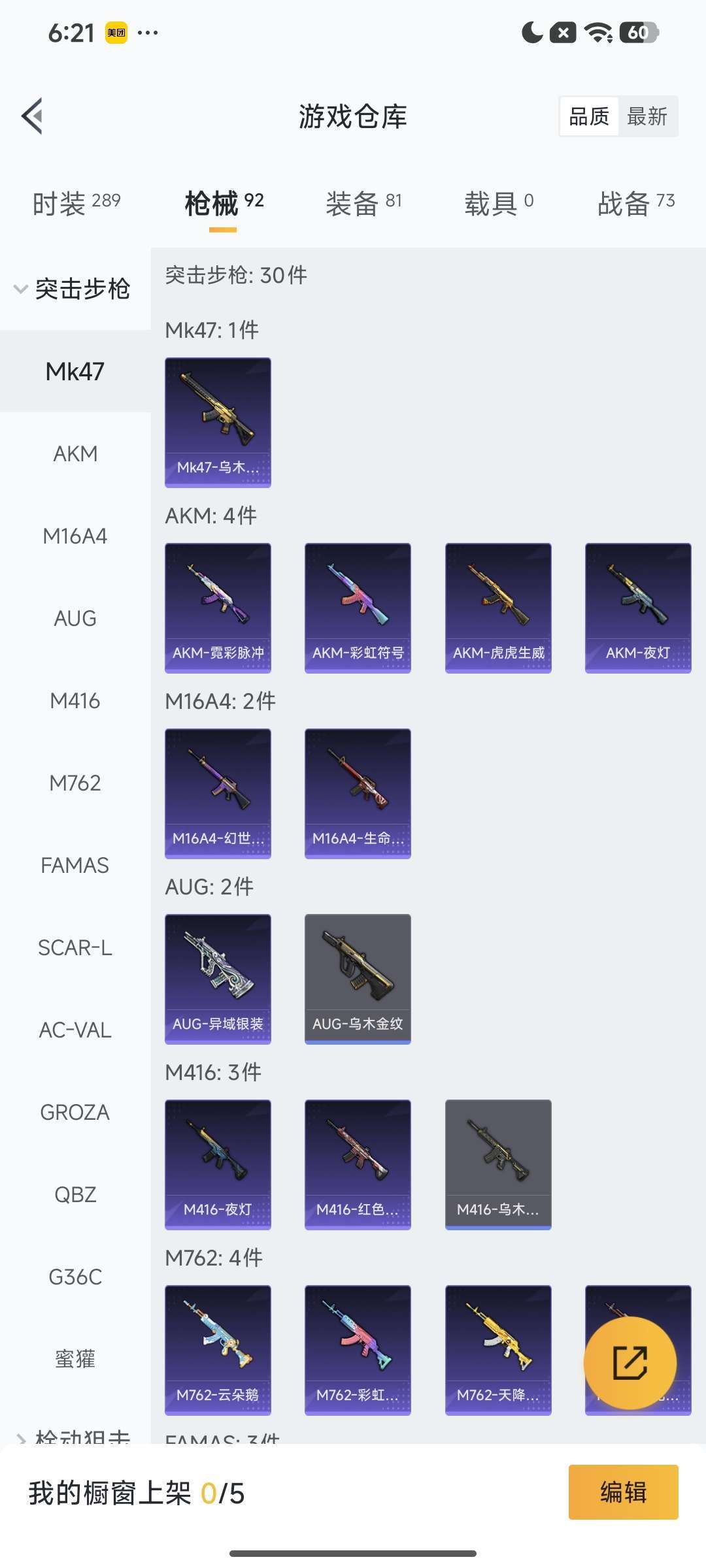Select AKM in the side list

(x=75, y=453)
